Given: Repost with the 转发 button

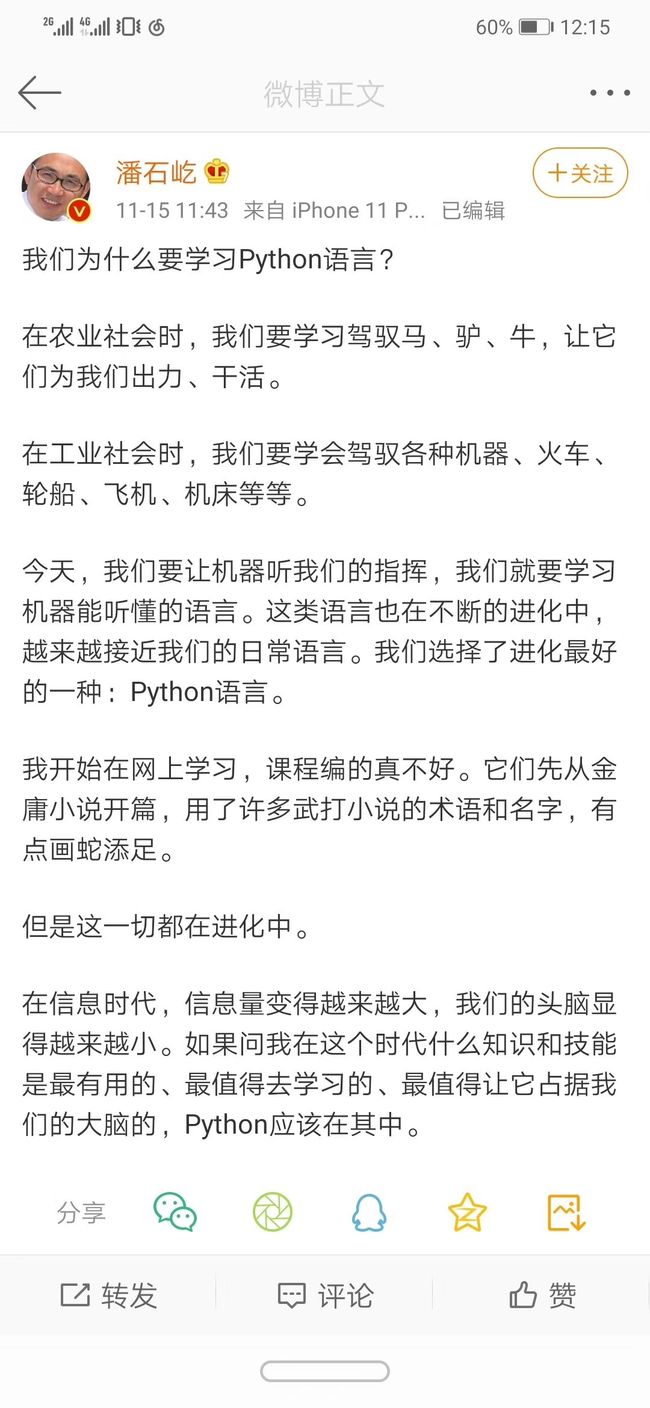Looking at the screenshot, I should coord(108,1296).
